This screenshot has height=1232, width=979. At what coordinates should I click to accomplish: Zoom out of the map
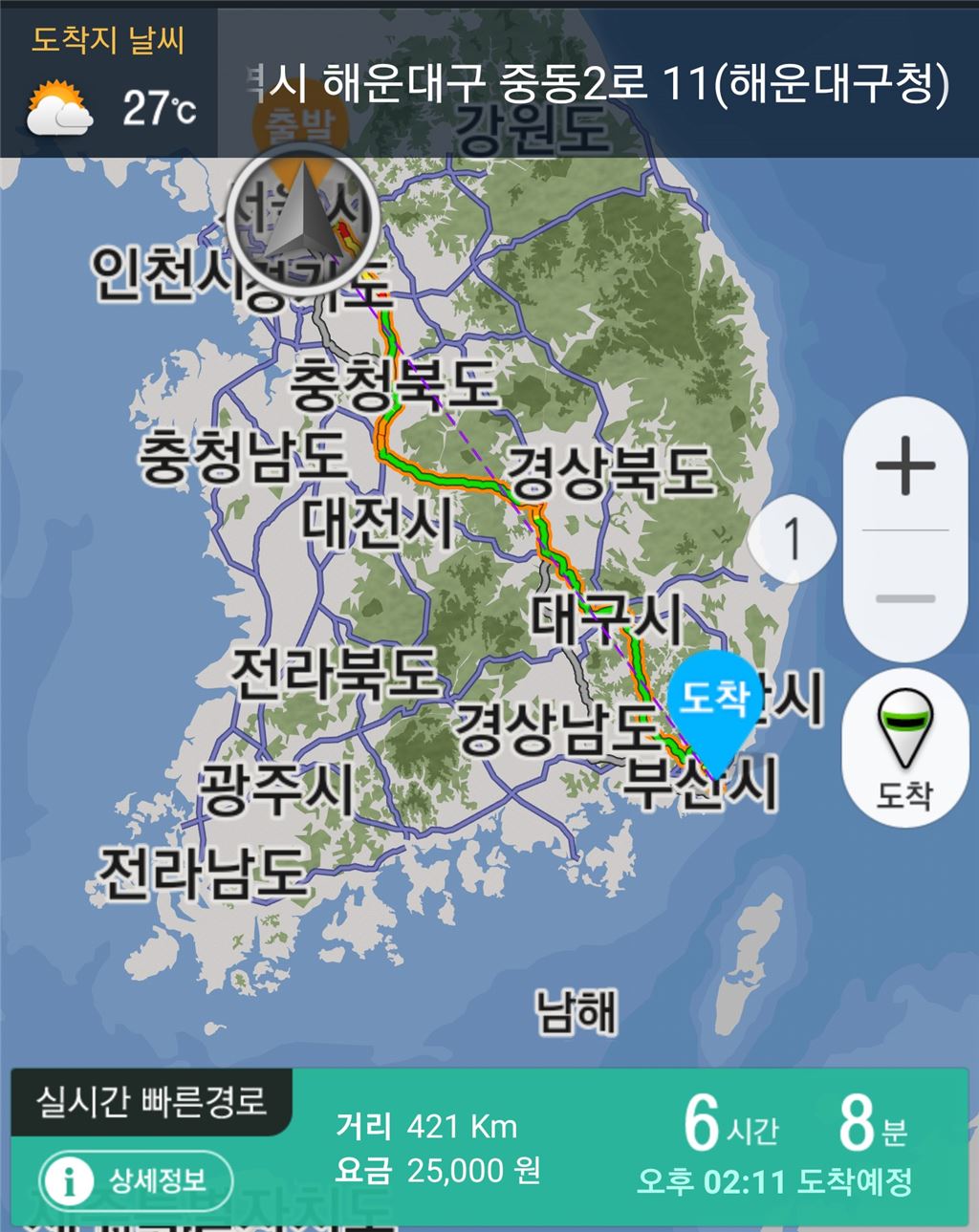(904, 598)
